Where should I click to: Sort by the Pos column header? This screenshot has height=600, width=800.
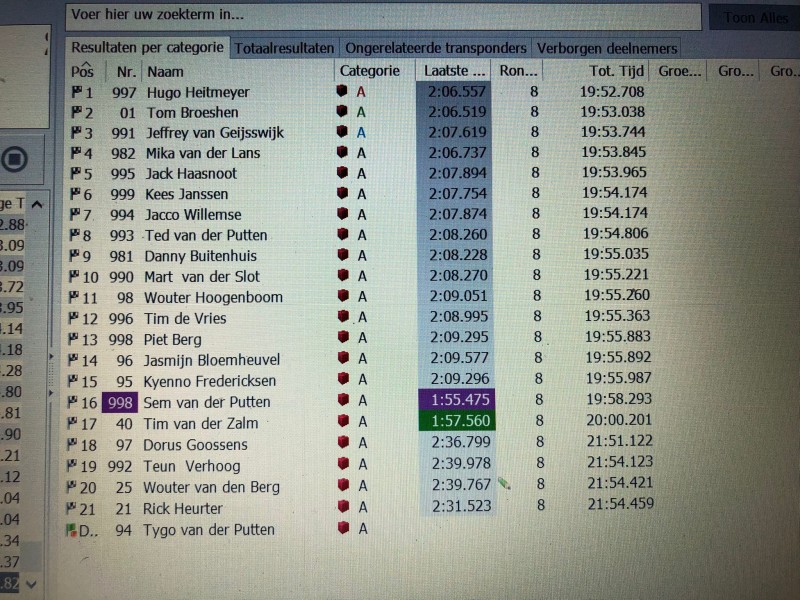tap(82, 71)
